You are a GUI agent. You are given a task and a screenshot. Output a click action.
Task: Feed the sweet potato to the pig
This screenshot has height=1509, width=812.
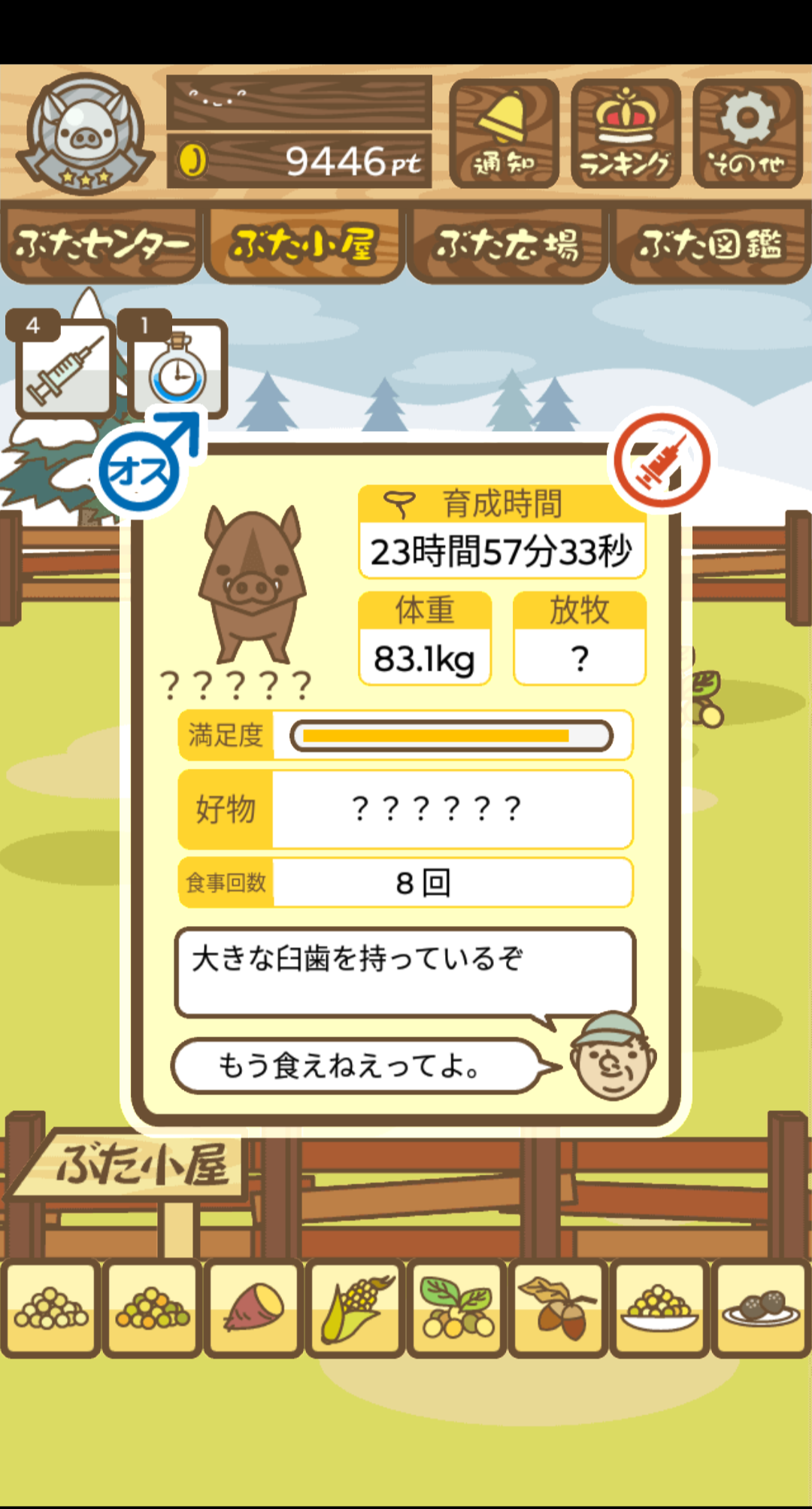pyautogui.click(x=254, y=1309)
